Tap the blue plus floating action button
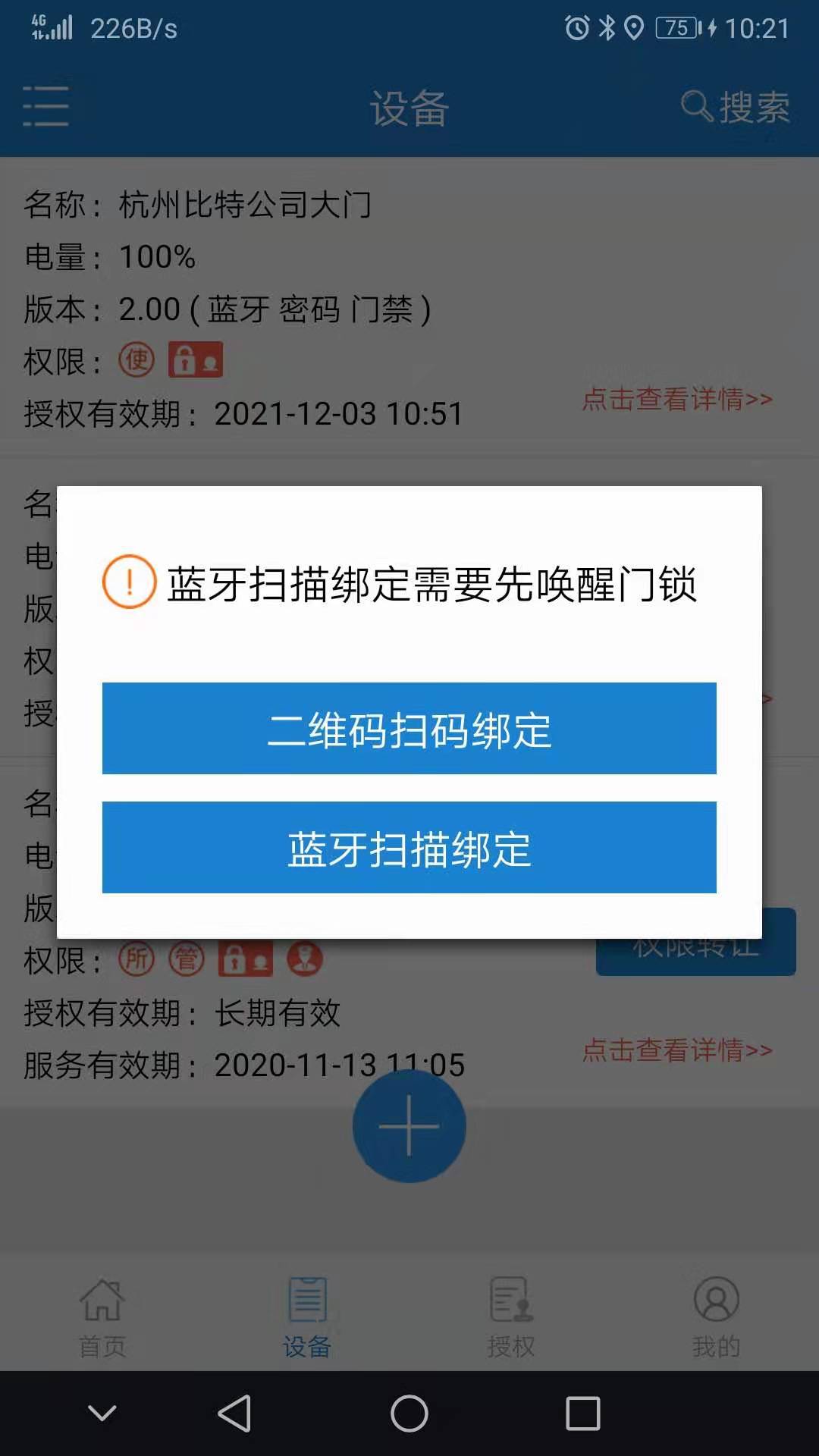This screenshot has width=819, height=1456. click(x=409, y=1126)
